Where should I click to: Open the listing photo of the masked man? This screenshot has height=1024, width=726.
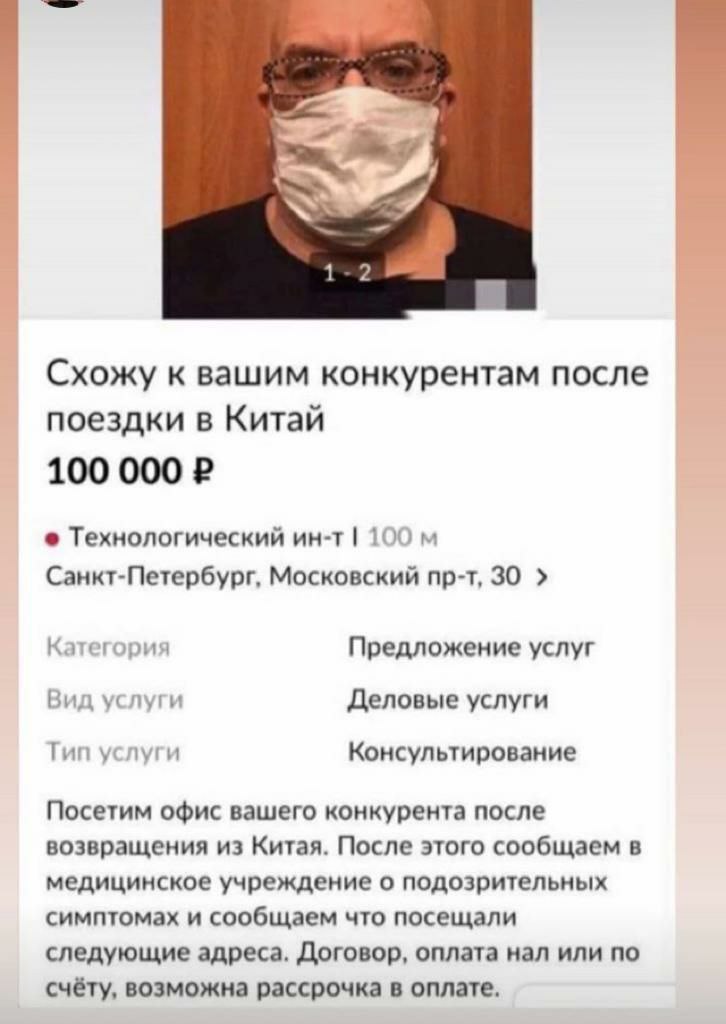348,150
